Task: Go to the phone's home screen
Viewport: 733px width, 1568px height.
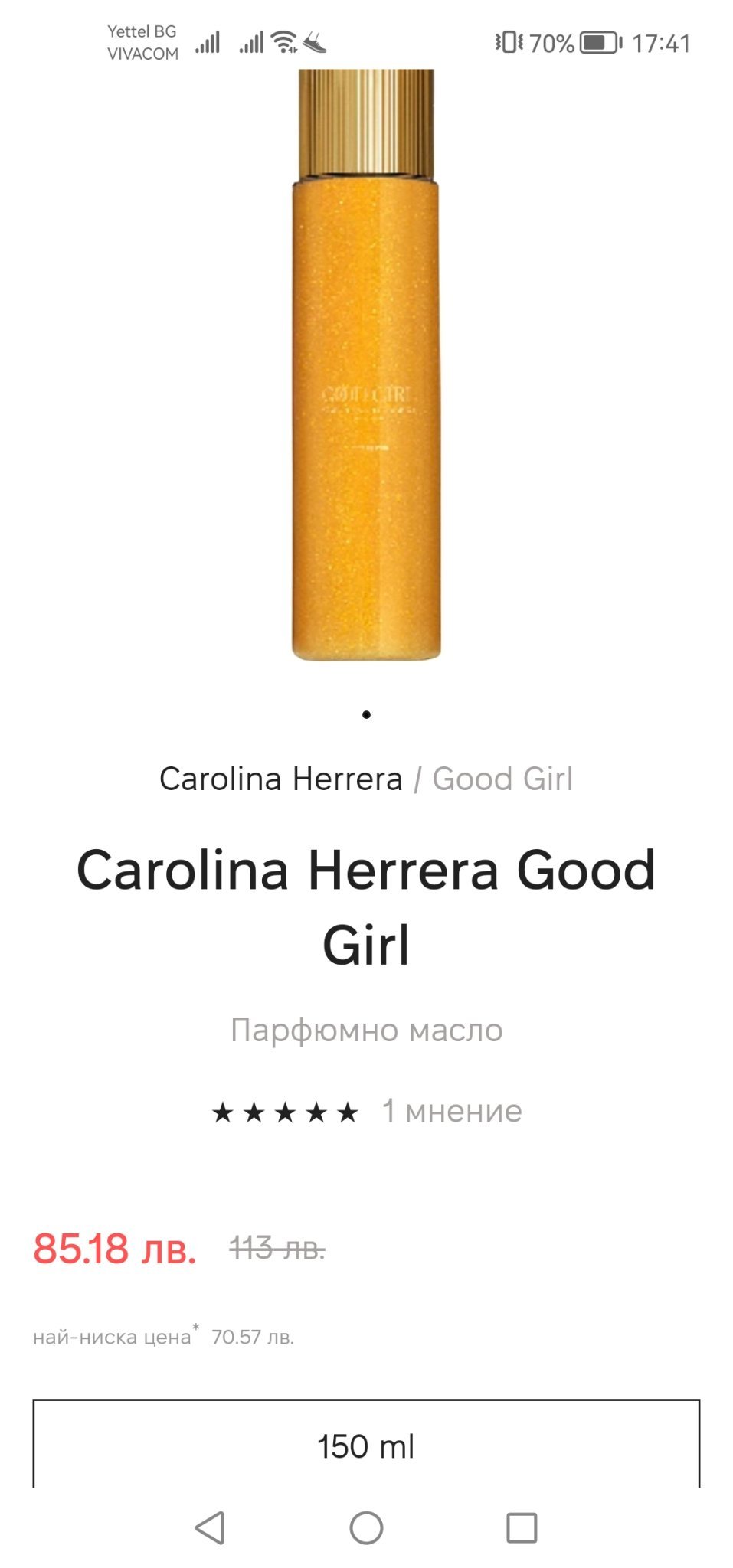Action: (366, 1527)
